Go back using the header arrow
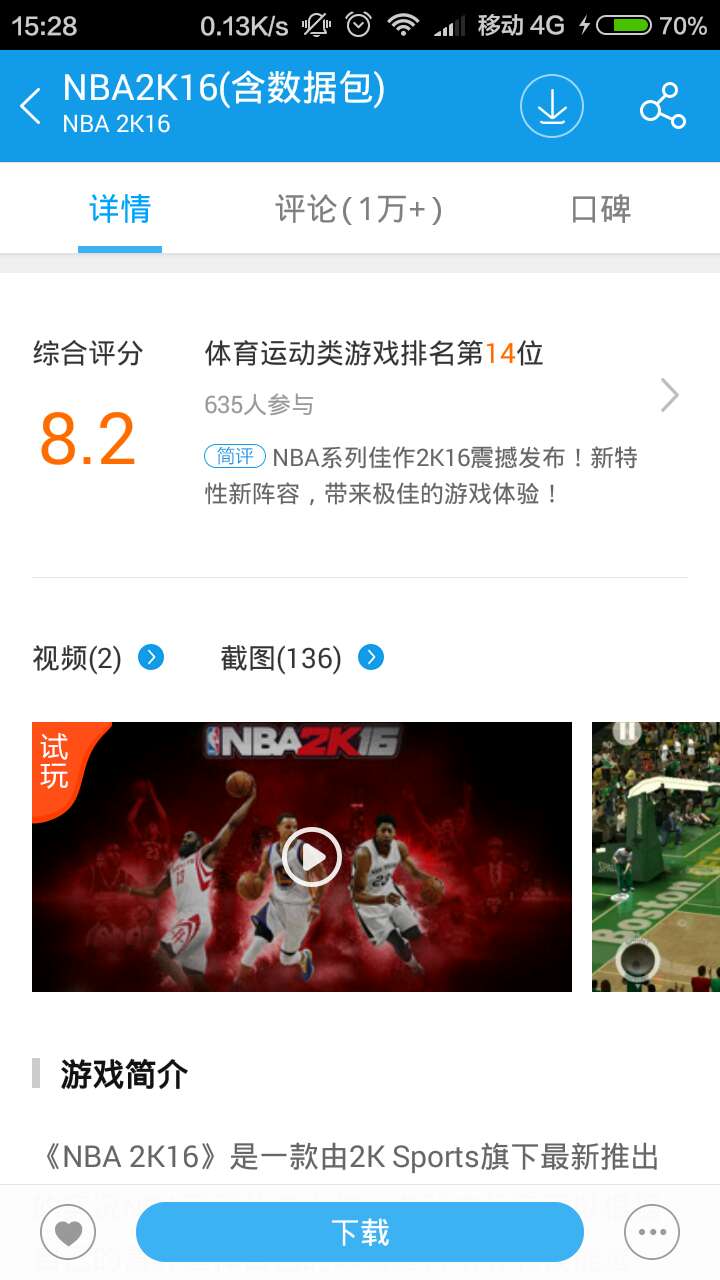The height and width of the screenshot is (1280, 720). click(31, 106)
